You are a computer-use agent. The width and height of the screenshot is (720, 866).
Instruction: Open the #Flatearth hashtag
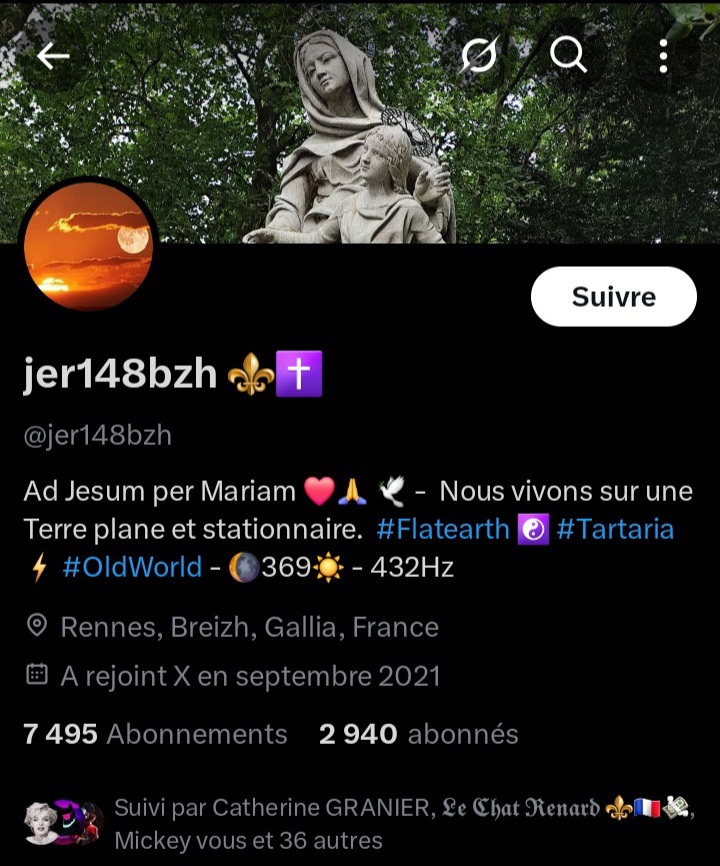point(443,529)
